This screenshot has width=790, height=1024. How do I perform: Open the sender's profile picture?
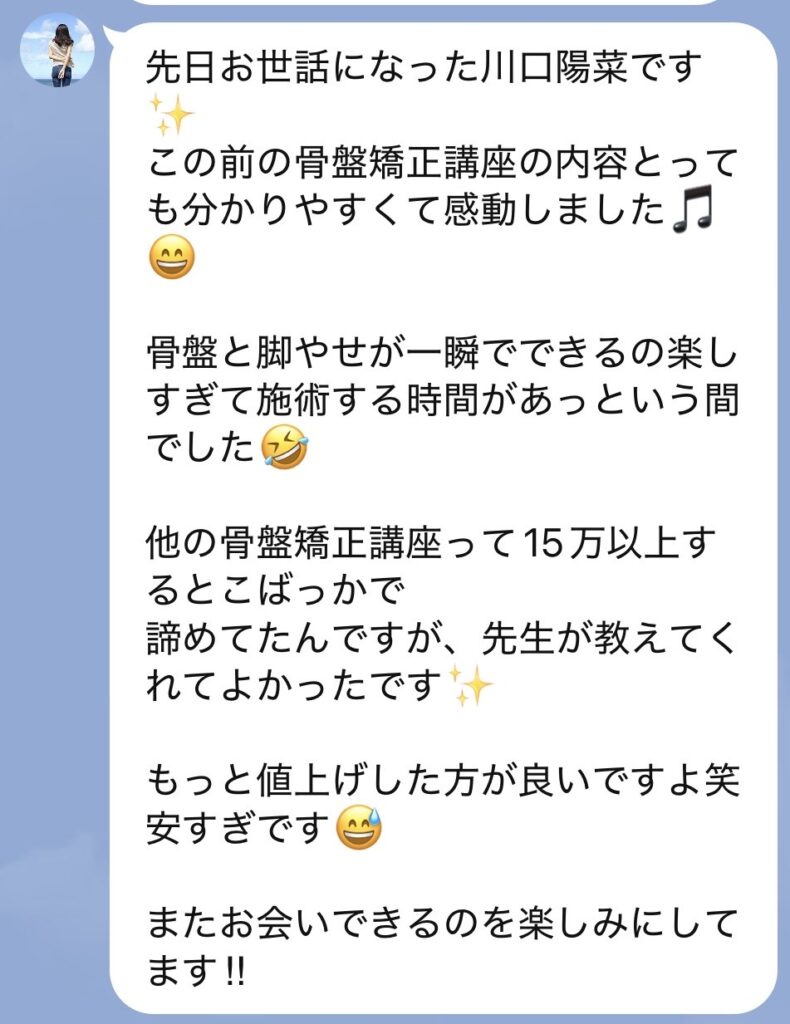[x=57, y=50]
